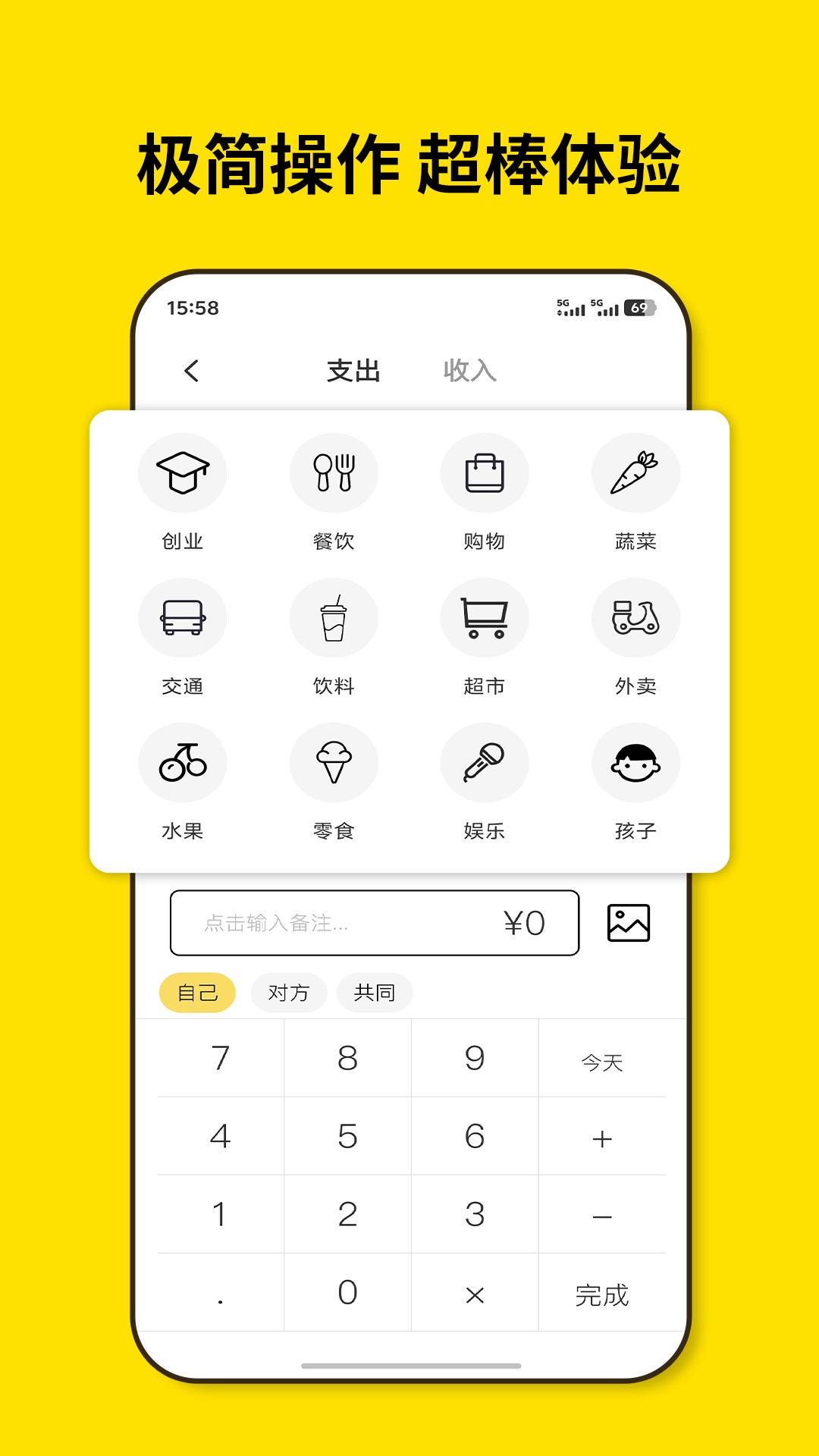Select the 交通 bus icon
The width and height of the screenshot is (819, 1456).
pyautogui.click(x=183, y=617)
